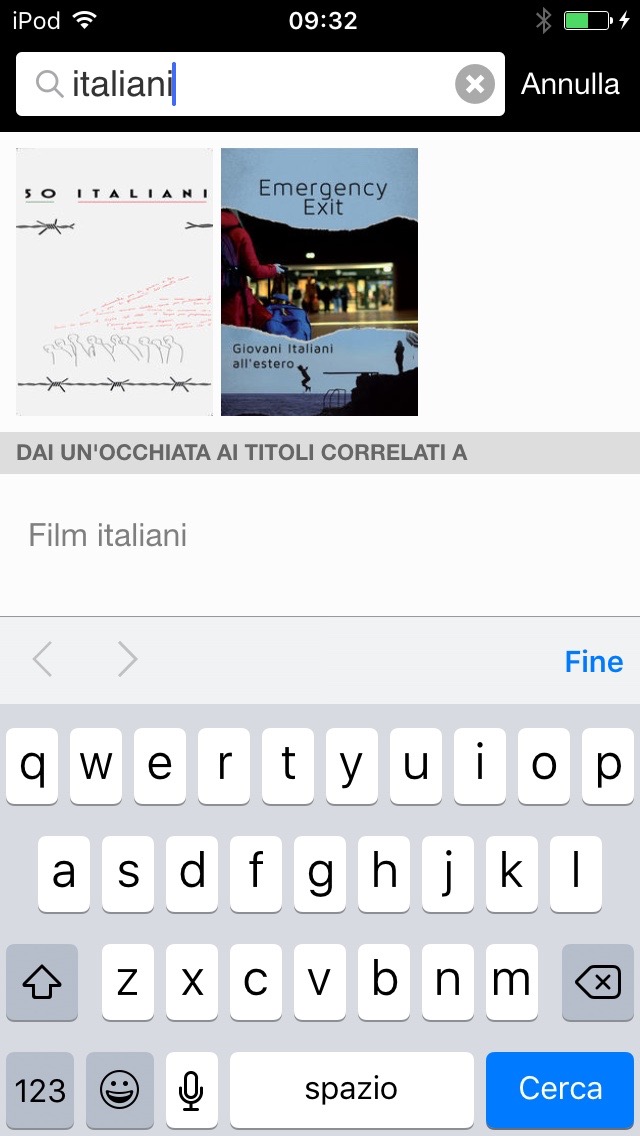
Task: Enable shift on the keyboard
Action: pyautogui.click(x=42, y=983)
